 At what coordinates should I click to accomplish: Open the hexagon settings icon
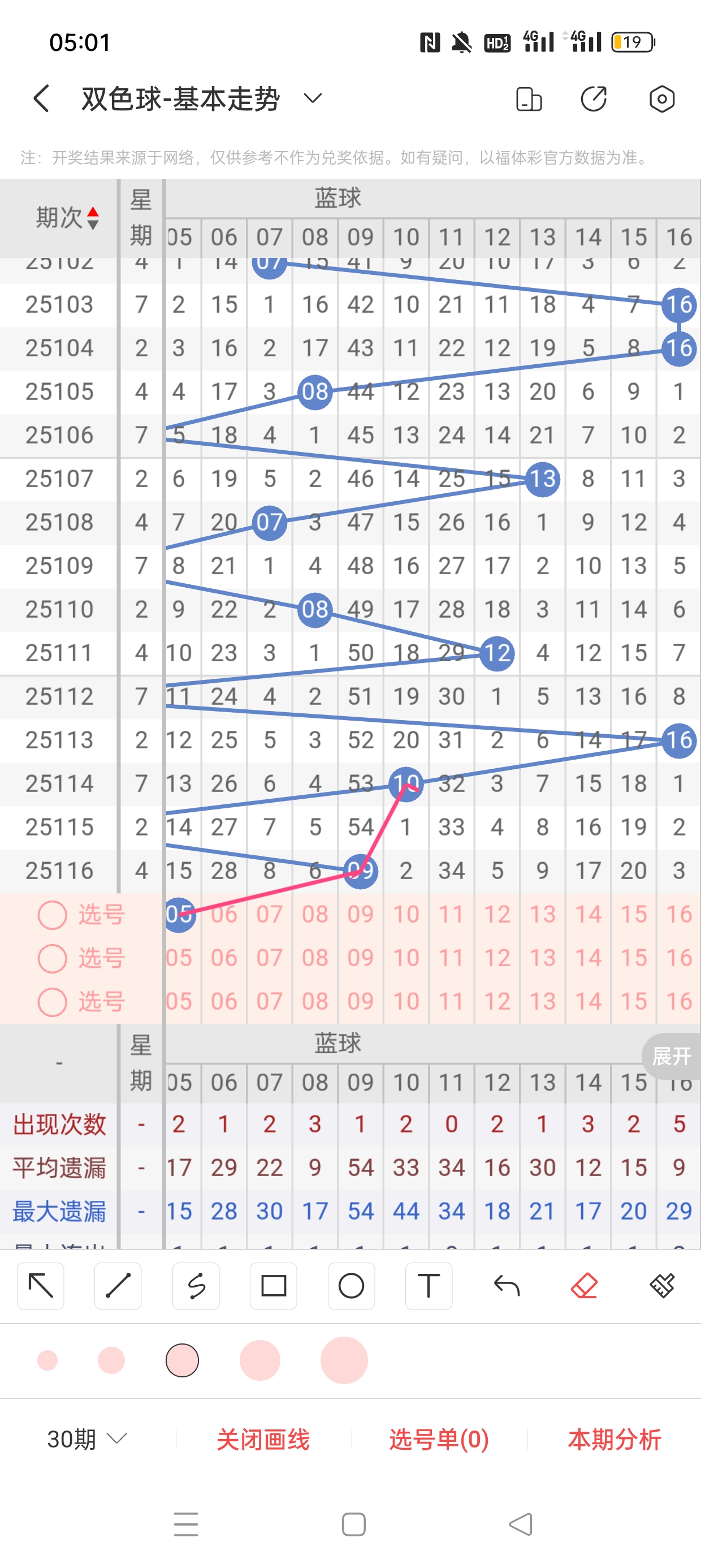pos(661,98)
